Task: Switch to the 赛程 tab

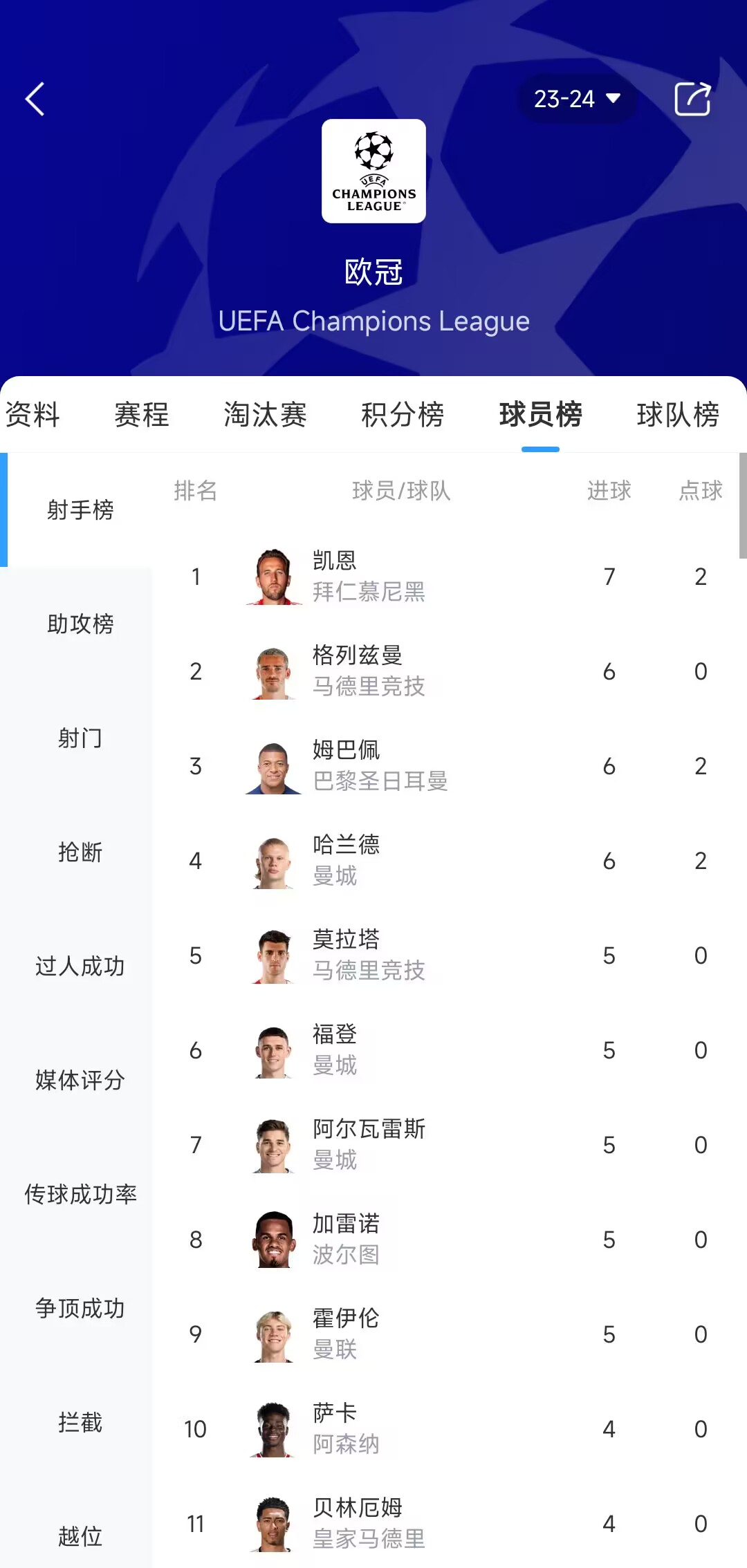Action: coord(142,415)
